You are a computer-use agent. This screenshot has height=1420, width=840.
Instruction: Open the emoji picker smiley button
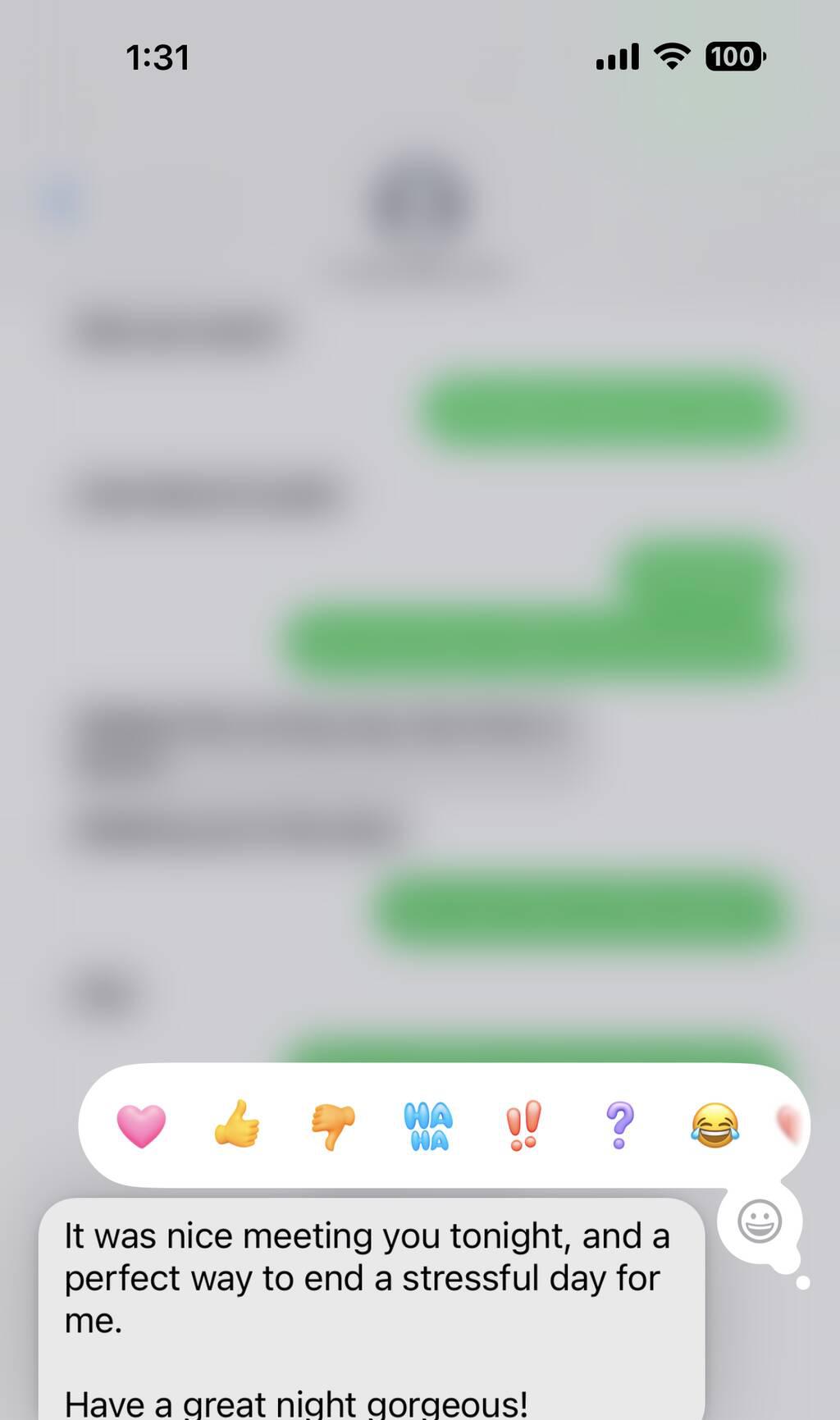coord(760,1221)
